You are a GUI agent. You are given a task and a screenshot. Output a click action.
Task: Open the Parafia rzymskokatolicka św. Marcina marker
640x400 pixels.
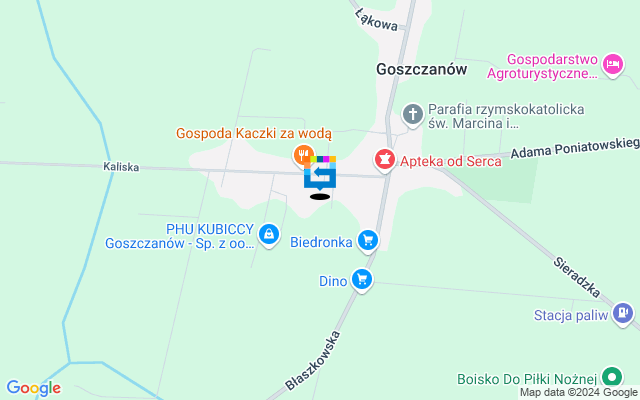[412, 116]
